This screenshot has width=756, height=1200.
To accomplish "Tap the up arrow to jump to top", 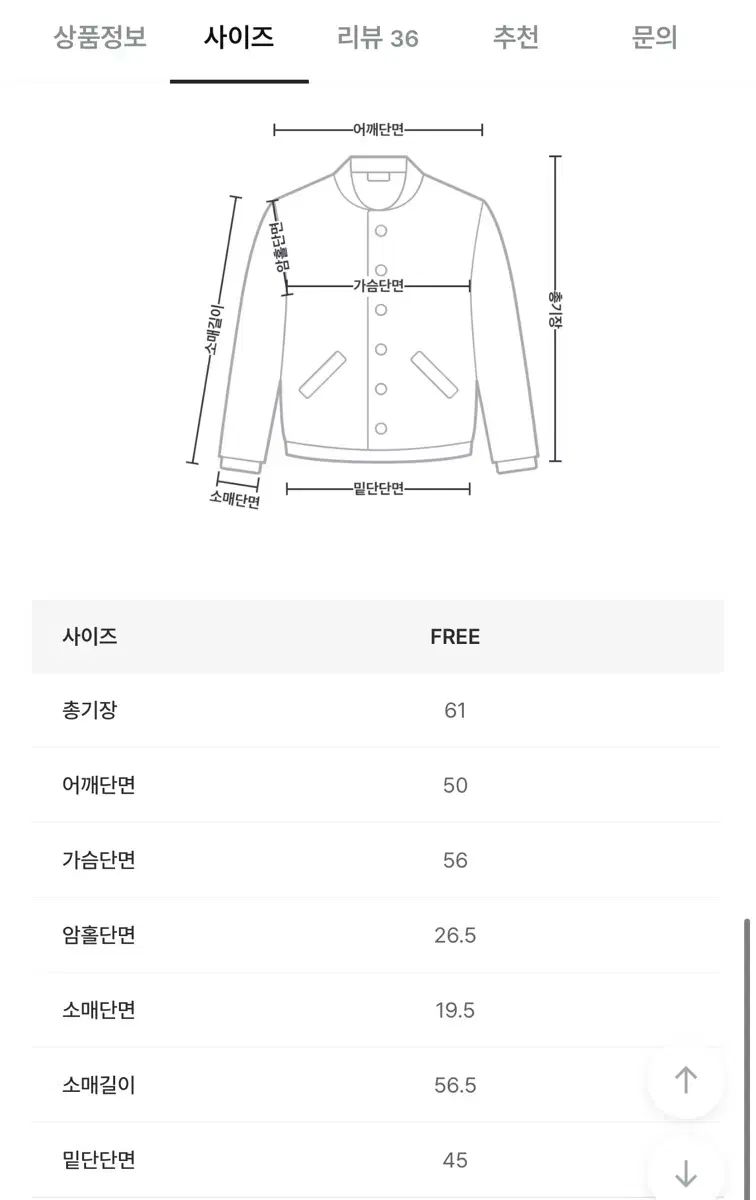I will (685, 1079).
